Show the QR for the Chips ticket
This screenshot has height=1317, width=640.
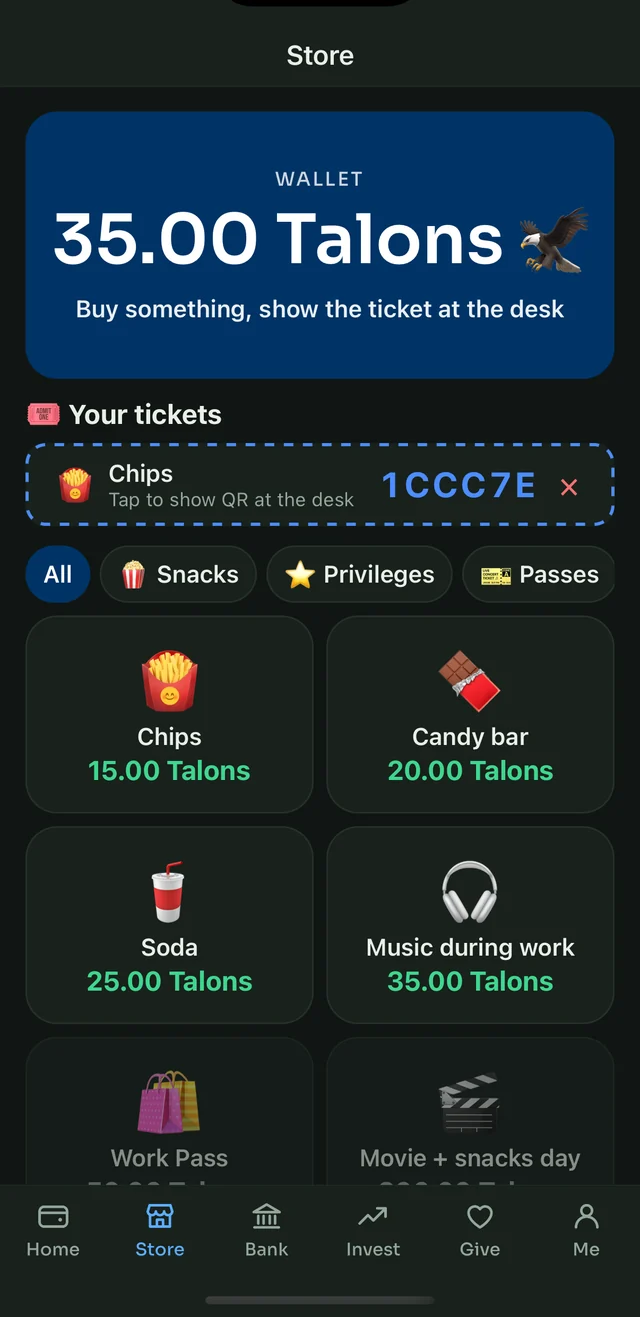tap(320, 485)
